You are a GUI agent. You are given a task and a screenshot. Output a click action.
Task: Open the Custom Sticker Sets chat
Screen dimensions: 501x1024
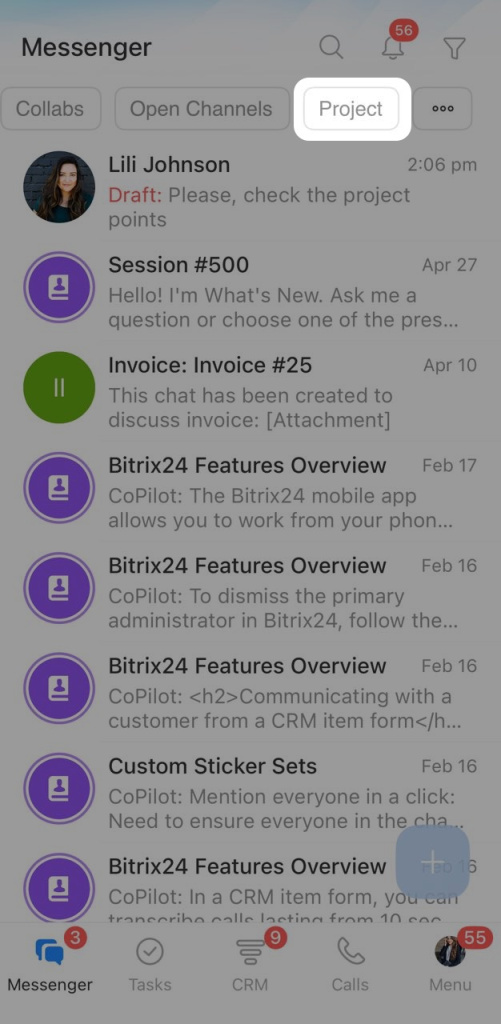pos(250,792)
